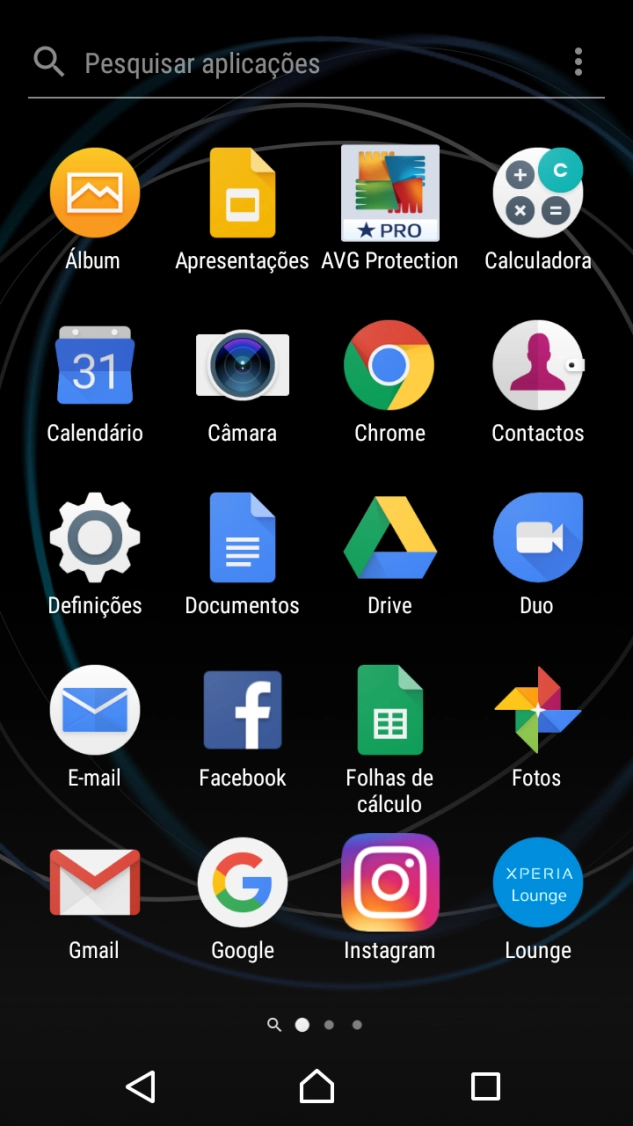Viewport: 633px width, 1126px height.
Task: Launch the Gmail app
Action: (94, 883)
